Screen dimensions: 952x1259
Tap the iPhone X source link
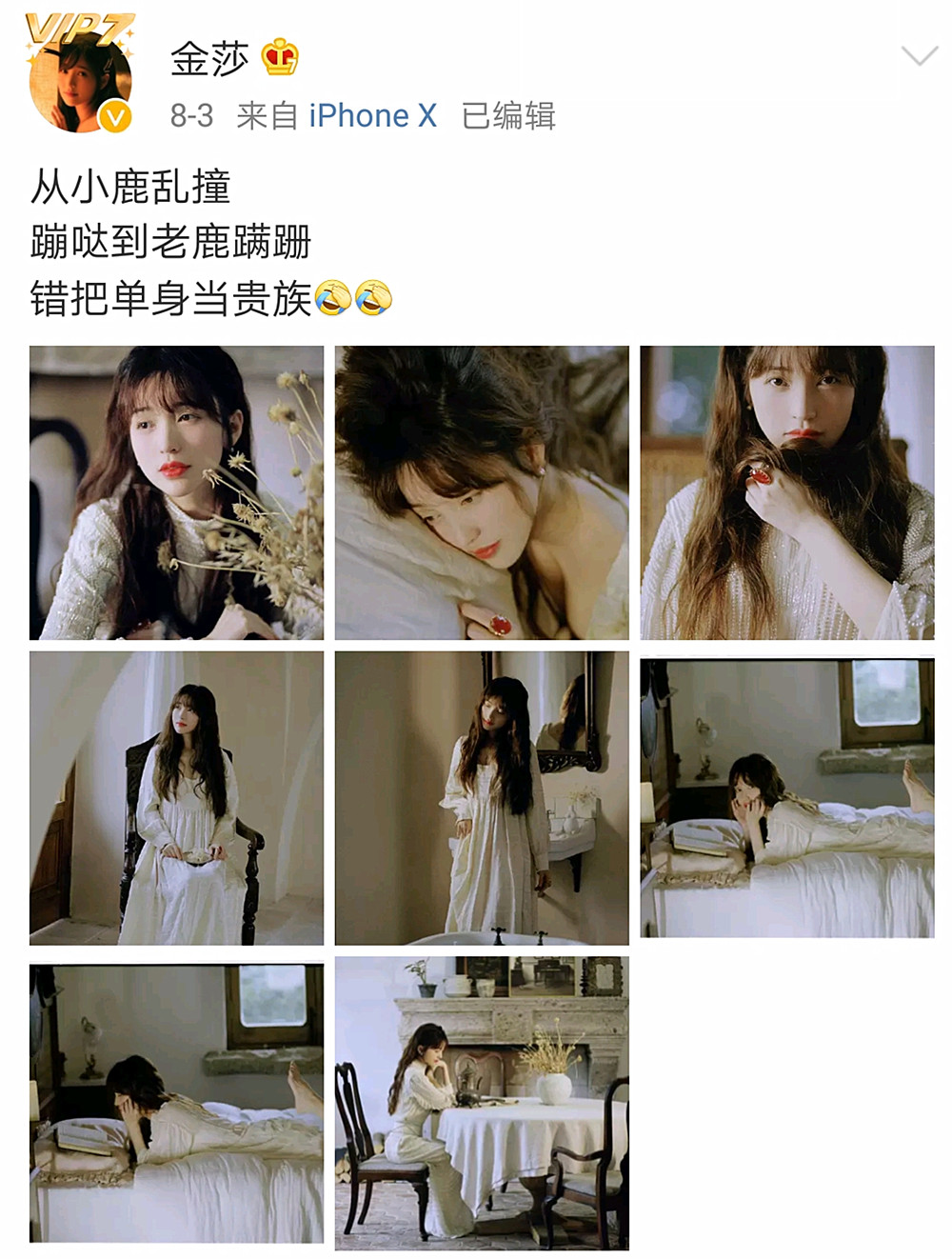click(372, 116)
